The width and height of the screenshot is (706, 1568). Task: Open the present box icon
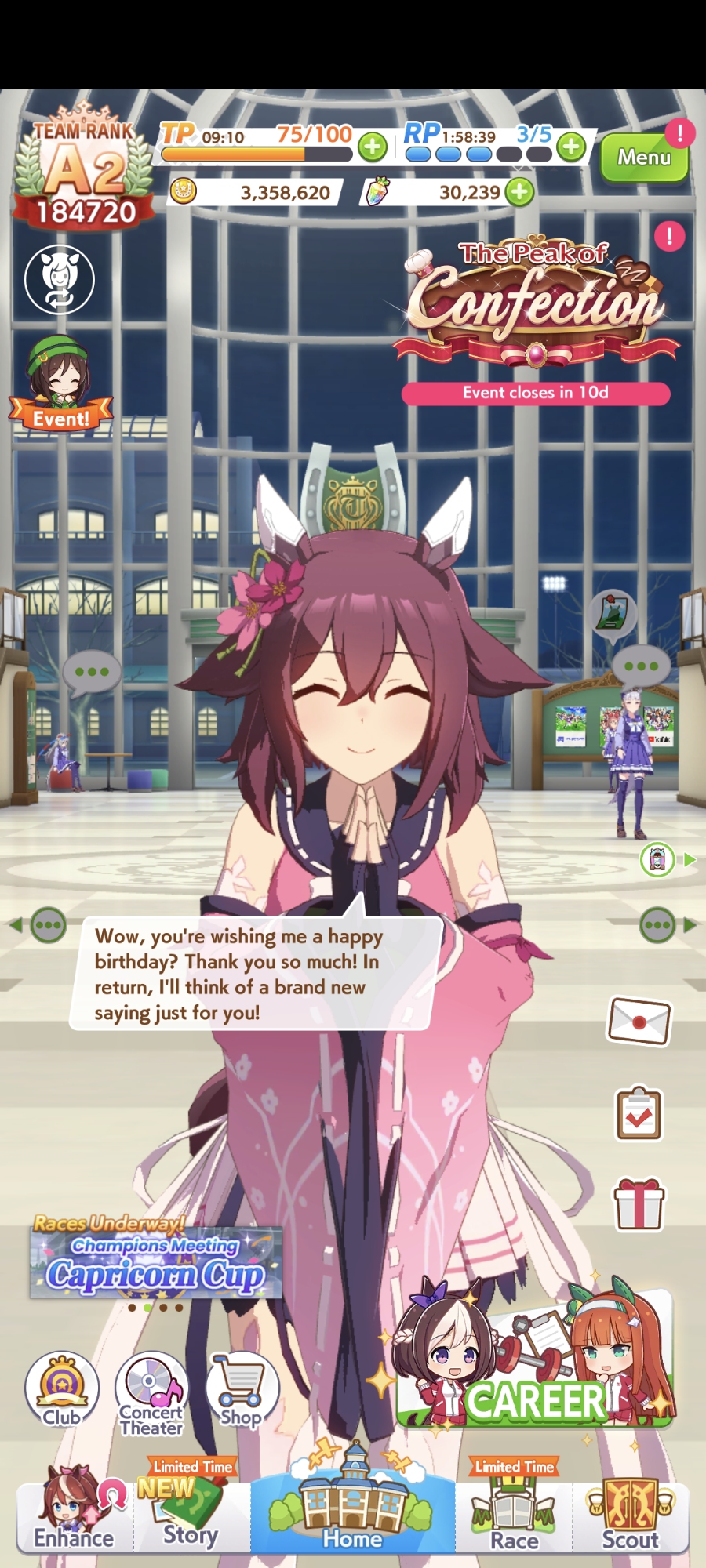[x=639, y=1204]
